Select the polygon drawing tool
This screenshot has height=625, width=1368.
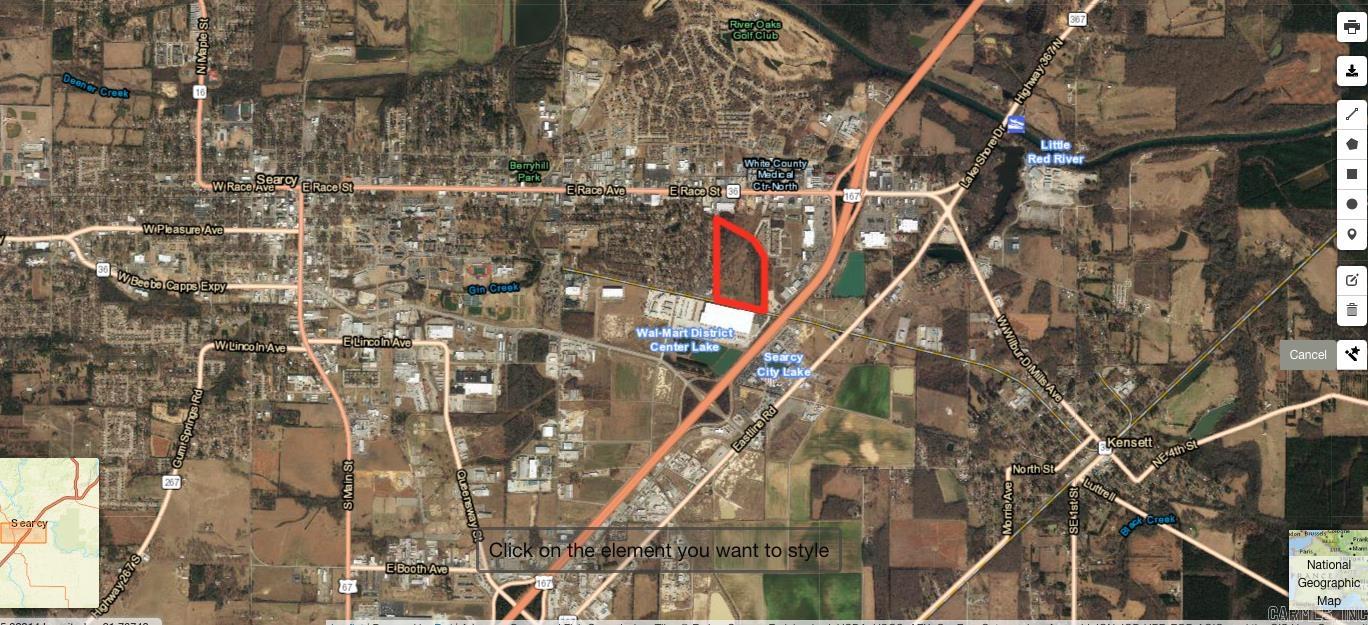click(x=1352, y=144)
